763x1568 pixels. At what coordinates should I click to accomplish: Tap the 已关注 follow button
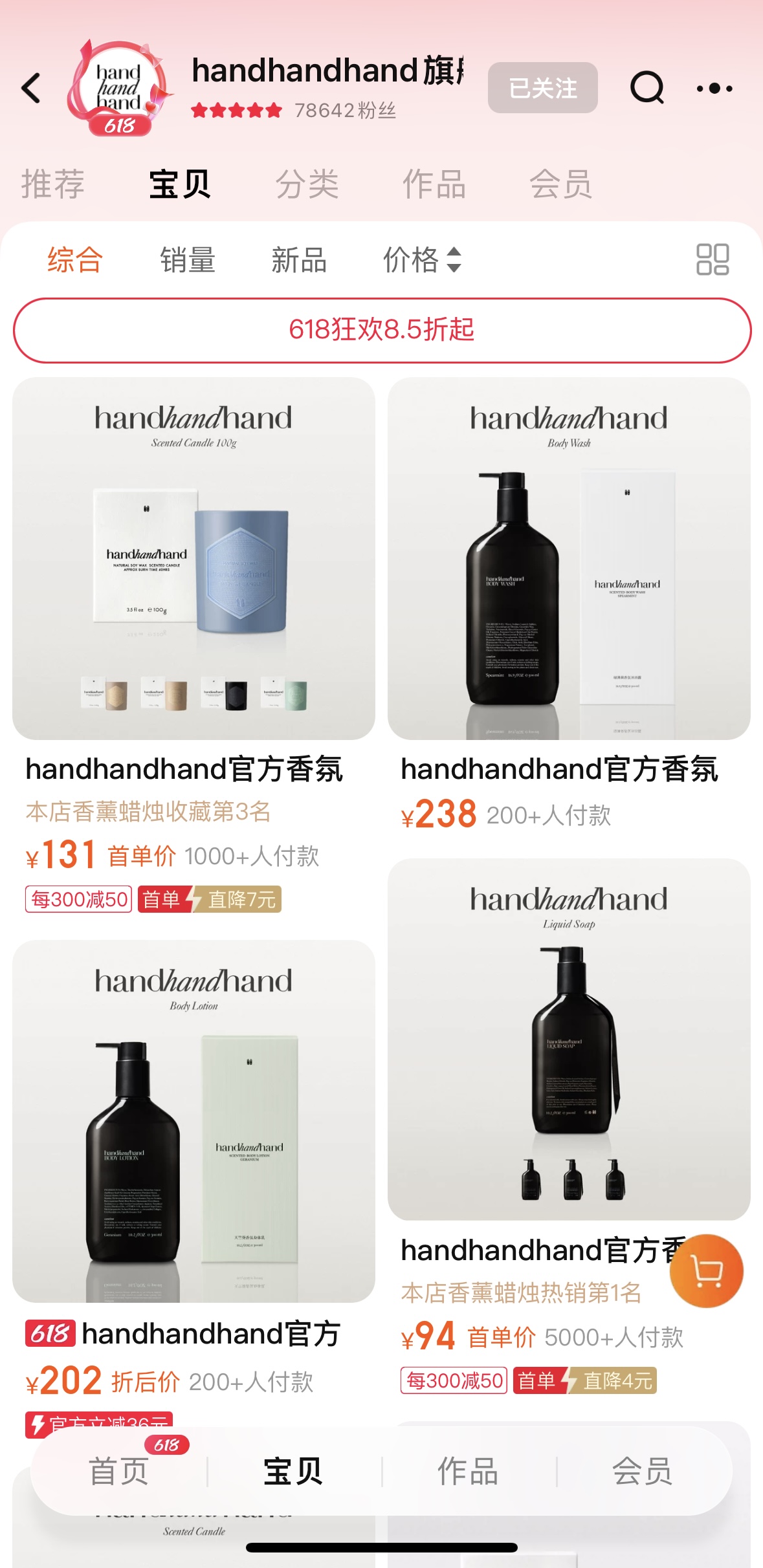(x=542, y=88)
